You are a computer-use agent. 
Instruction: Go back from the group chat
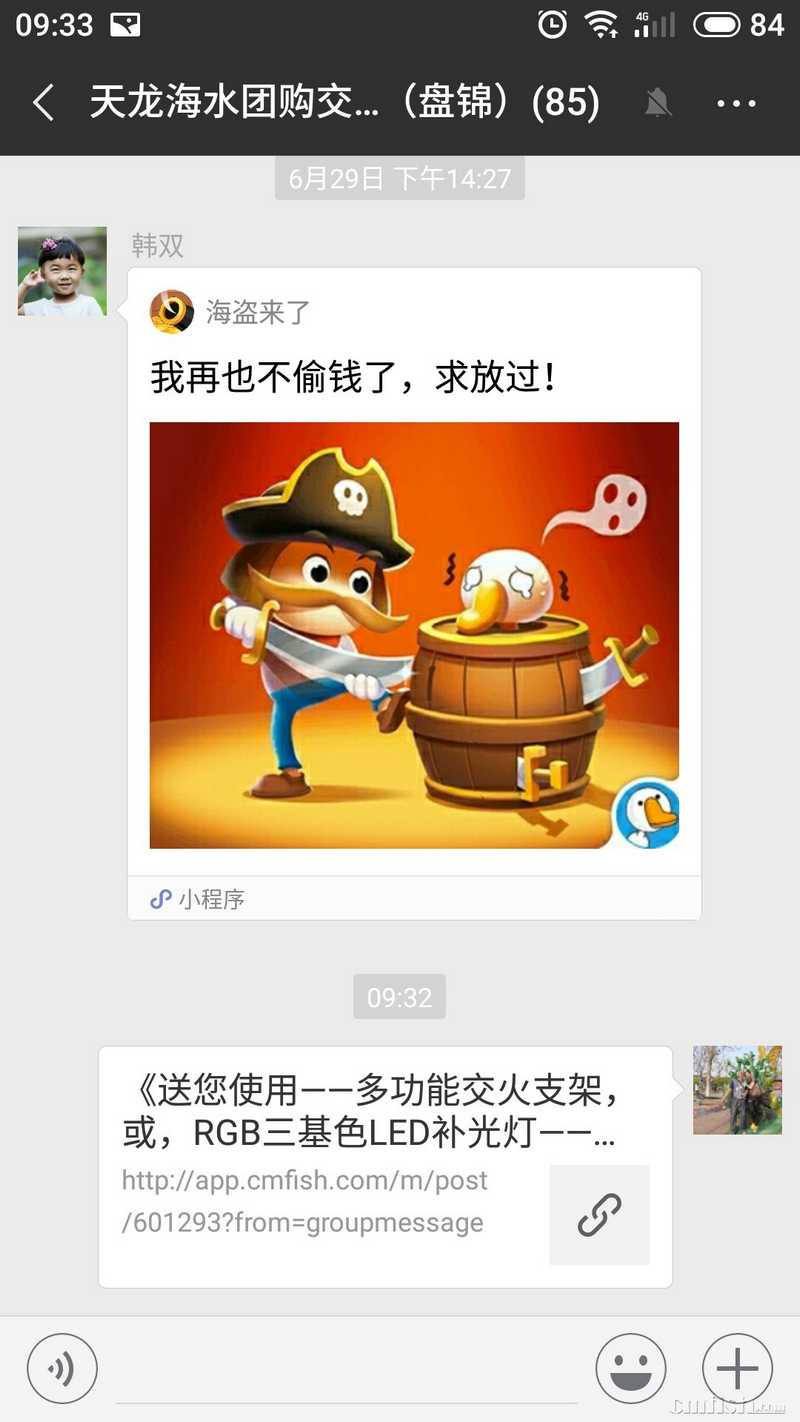pyautogui.click(x=42, y=103)
